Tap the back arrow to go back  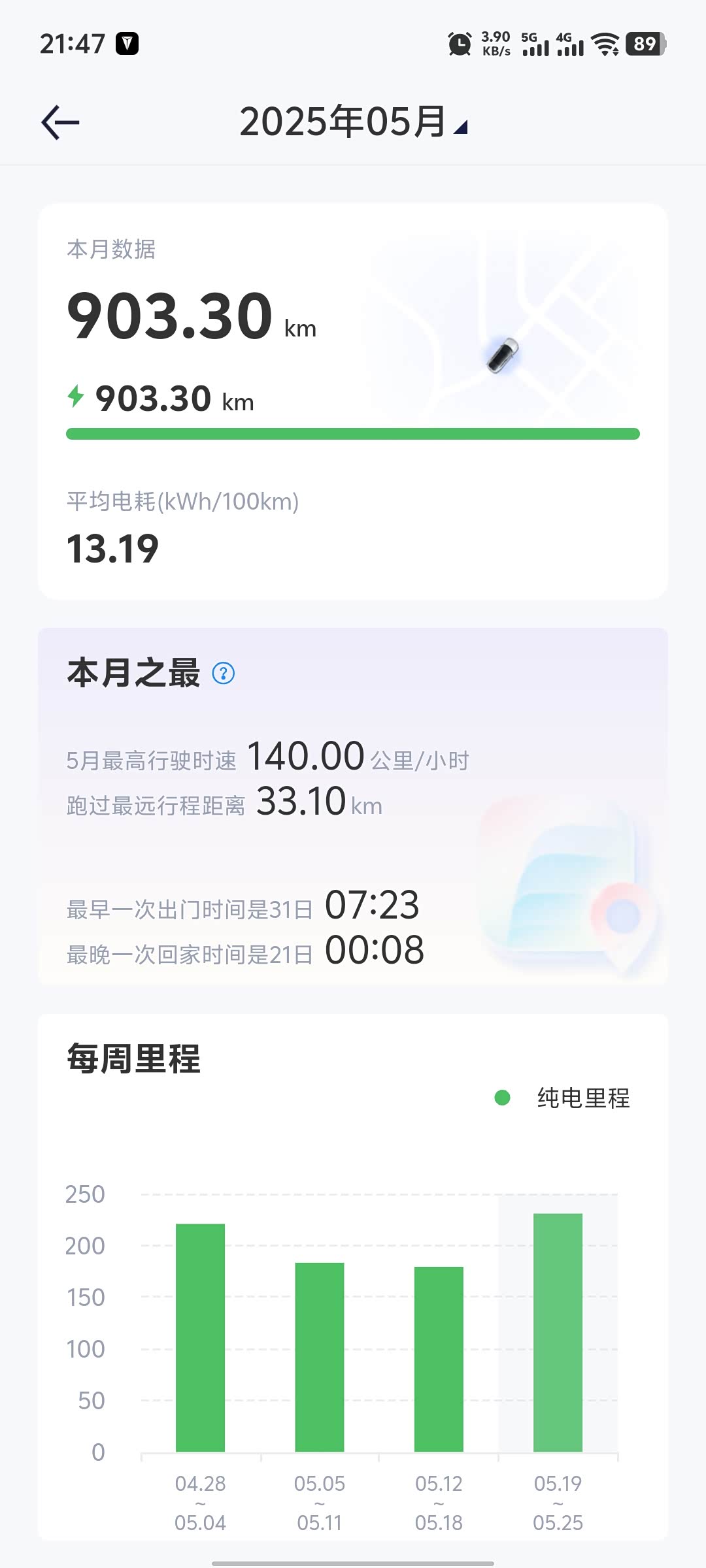(61, 122)
